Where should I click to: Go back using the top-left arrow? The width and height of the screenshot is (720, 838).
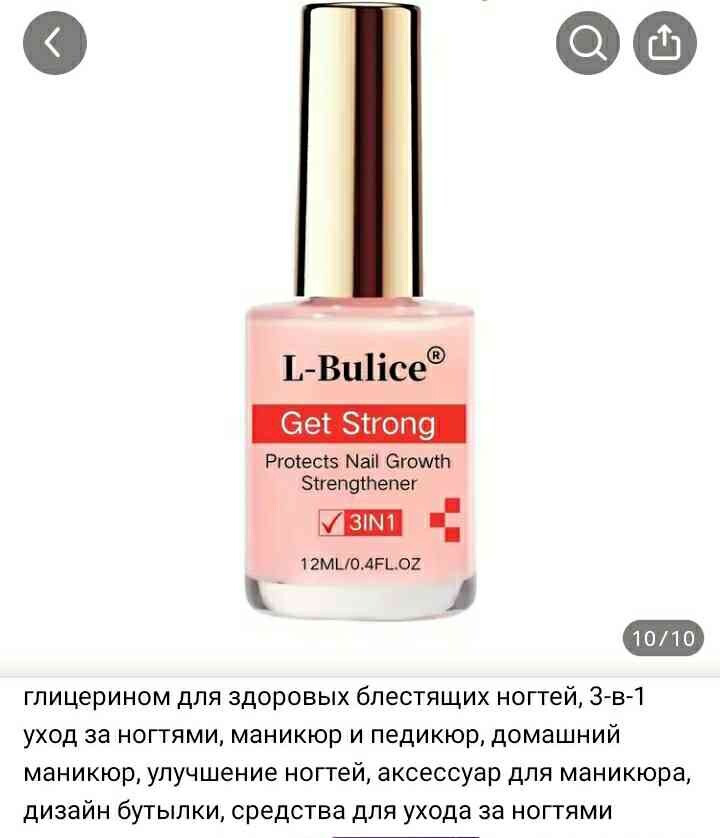click(x=55, y=42)
